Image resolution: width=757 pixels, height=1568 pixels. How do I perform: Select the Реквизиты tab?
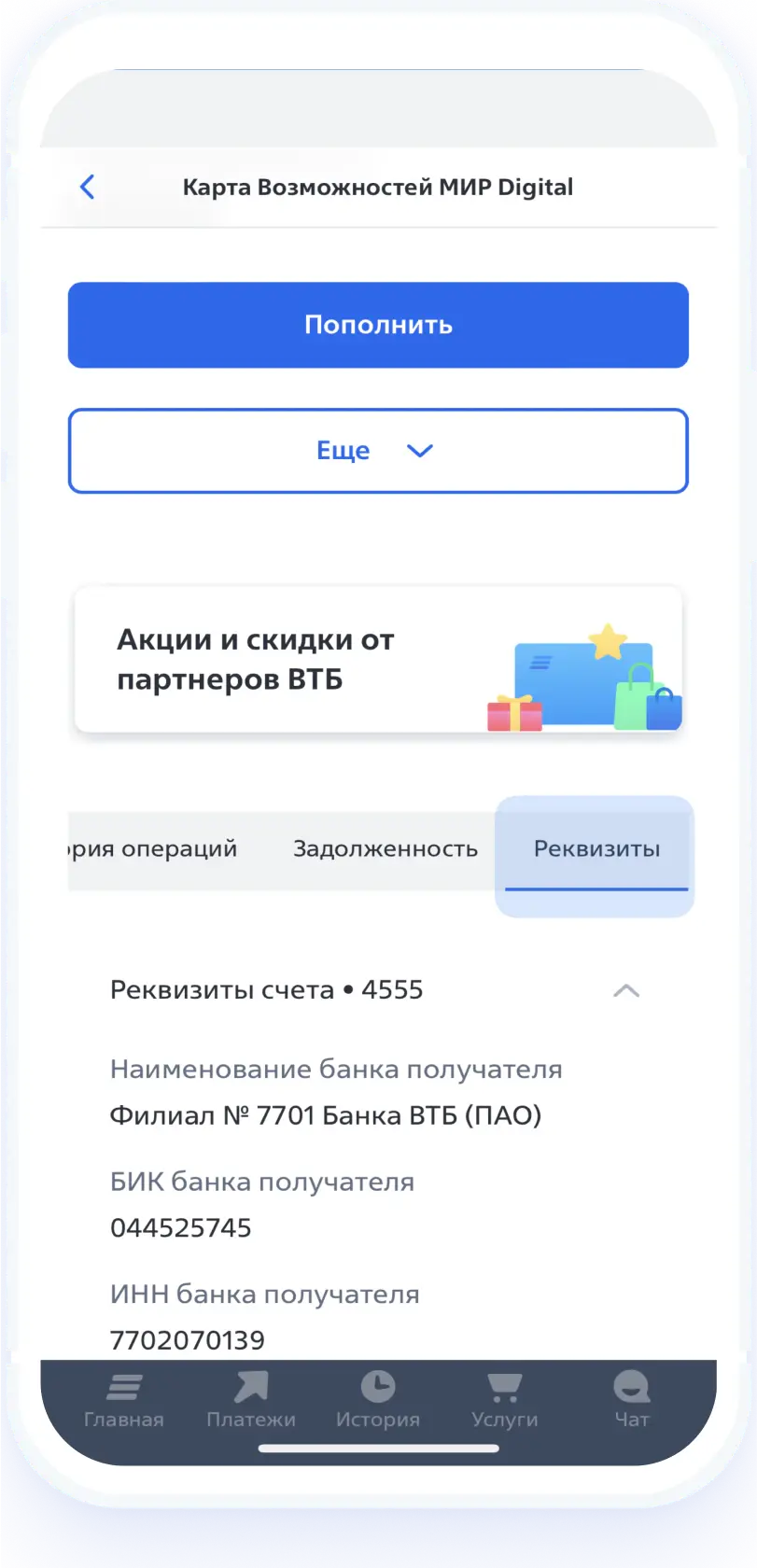(596, 849)
